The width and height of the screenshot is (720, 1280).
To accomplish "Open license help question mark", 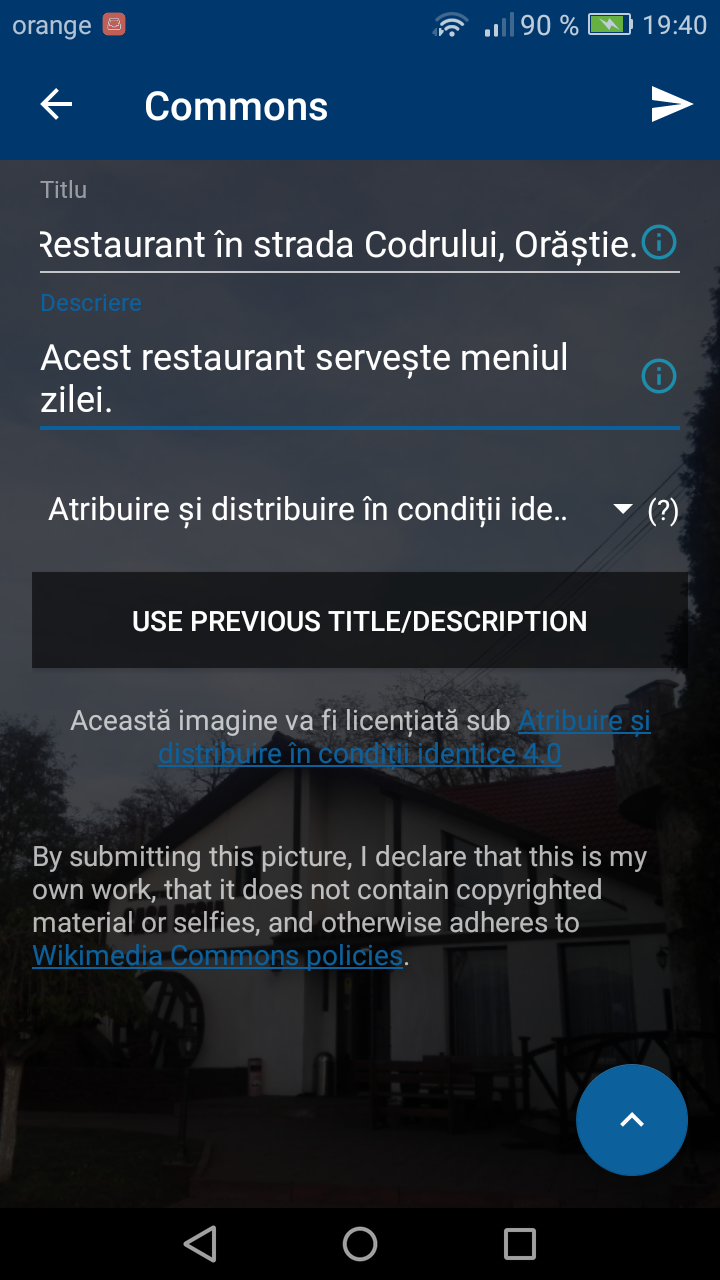I will [x=663, y=511].
